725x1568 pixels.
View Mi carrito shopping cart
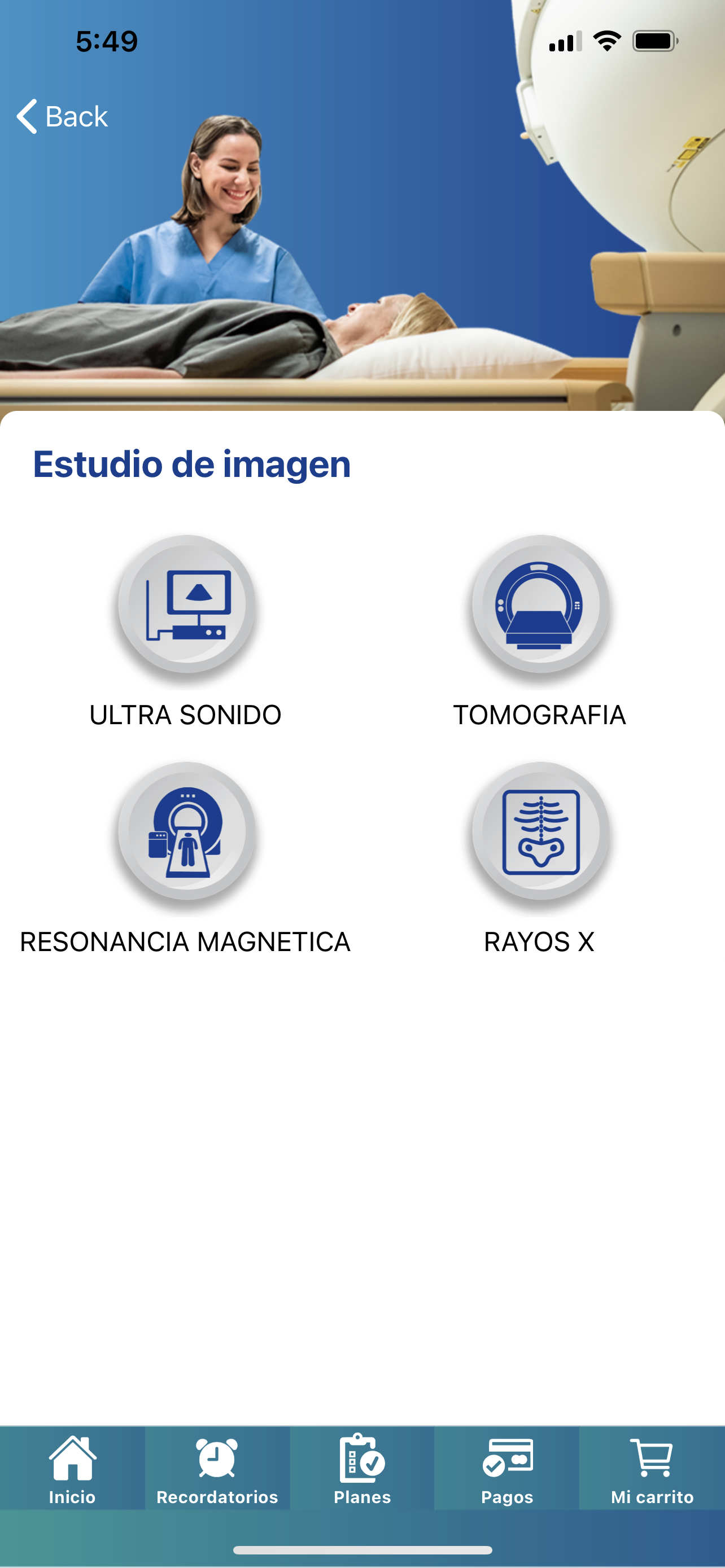[x=652, y=1468]
